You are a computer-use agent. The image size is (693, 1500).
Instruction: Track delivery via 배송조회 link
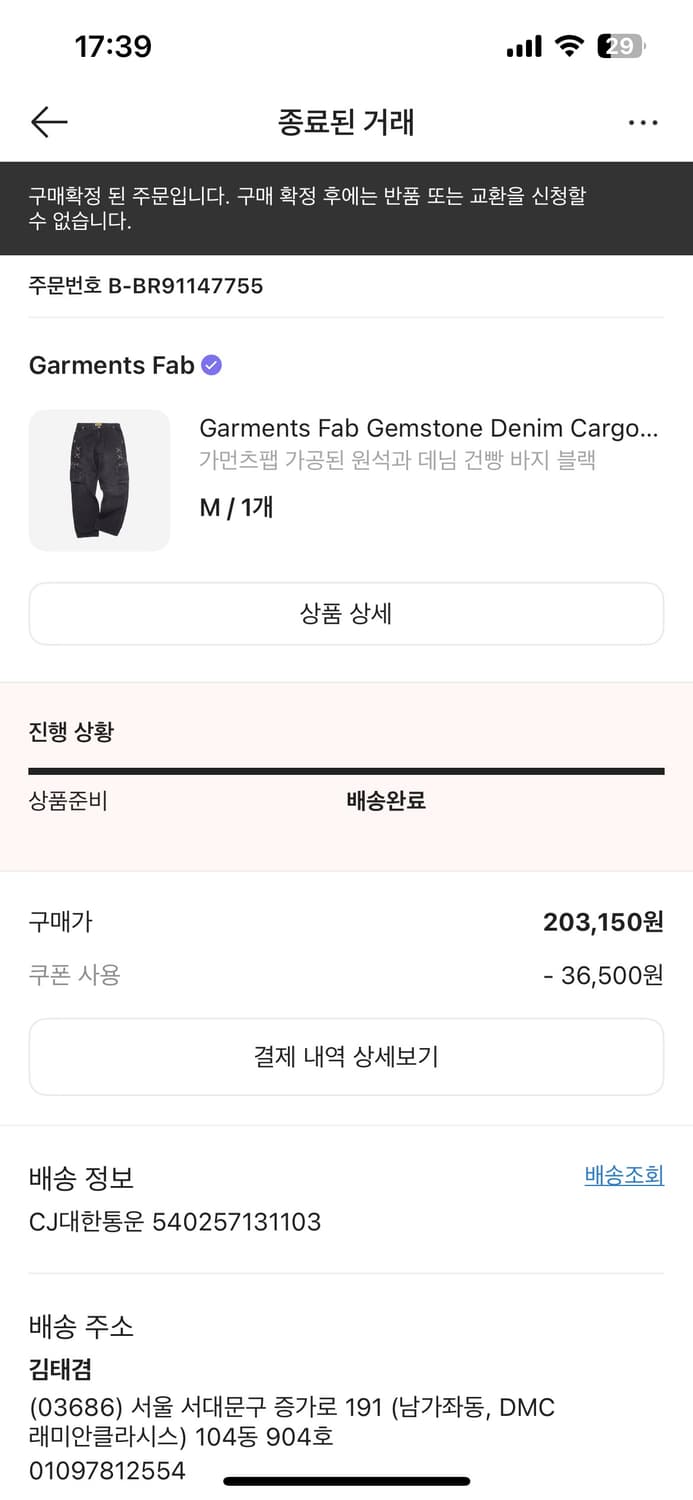(624, 1175)
